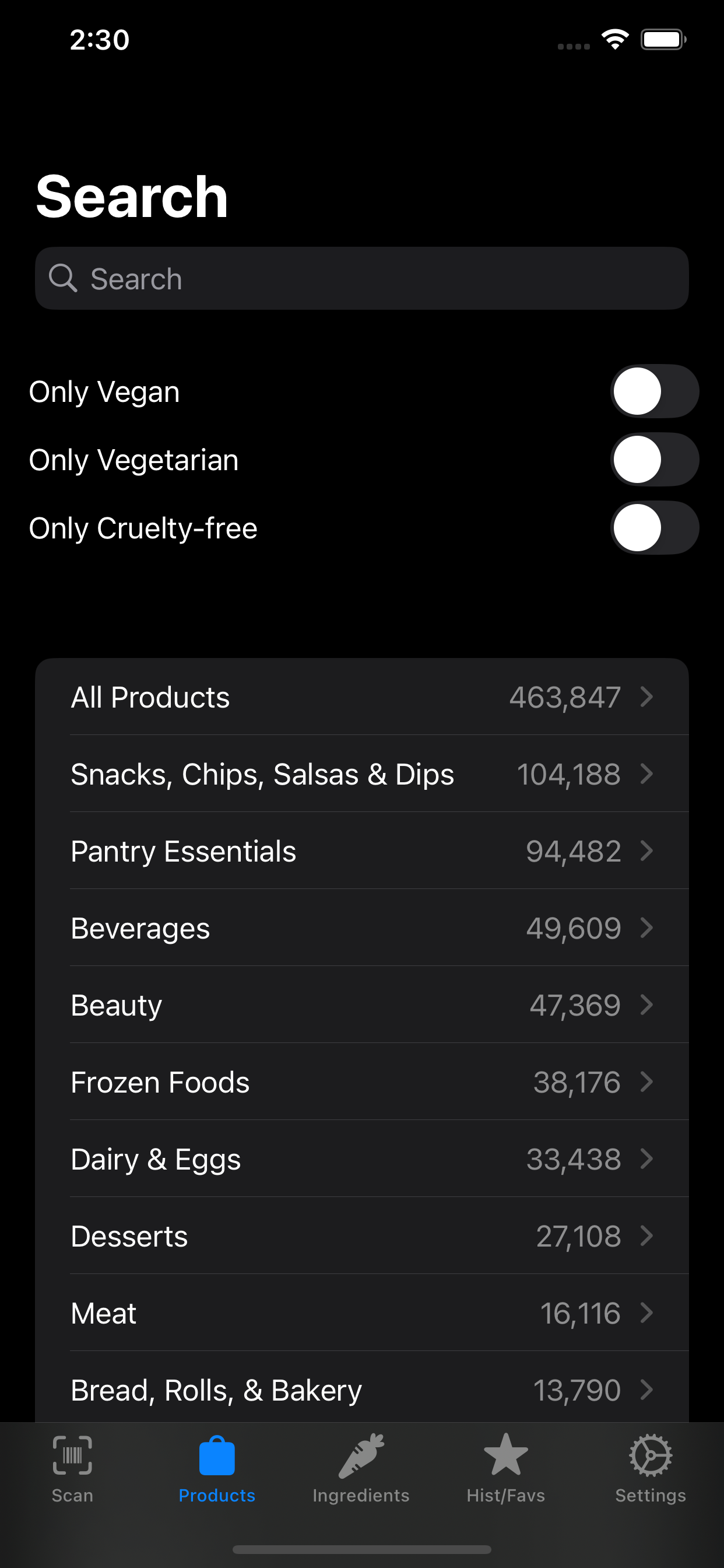Show the Desserts category
This screenshot has height=1568, width=724.
point(361,1236)
